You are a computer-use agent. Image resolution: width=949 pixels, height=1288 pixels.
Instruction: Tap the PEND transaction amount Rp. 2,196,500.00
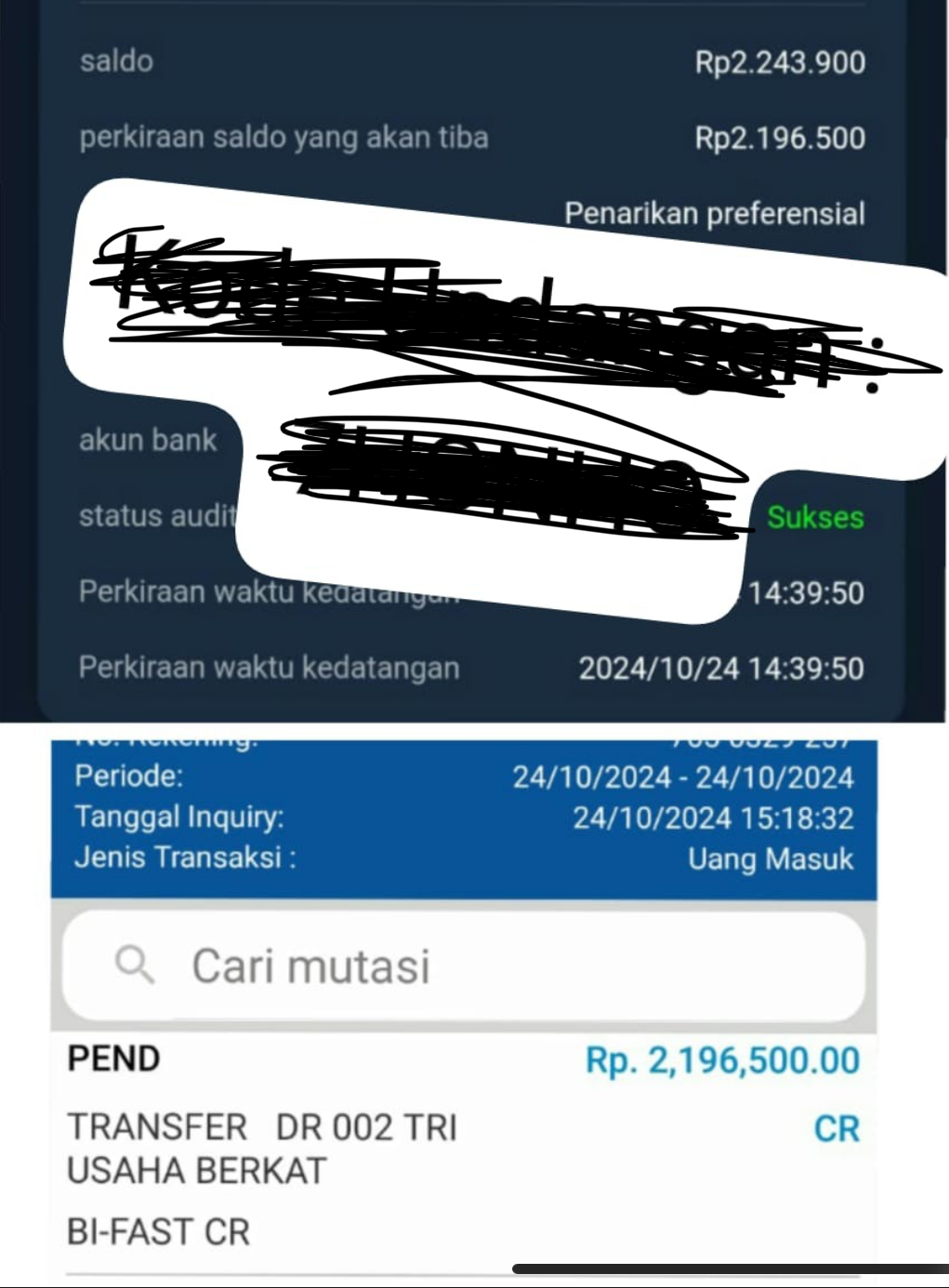coord(724,1057)
